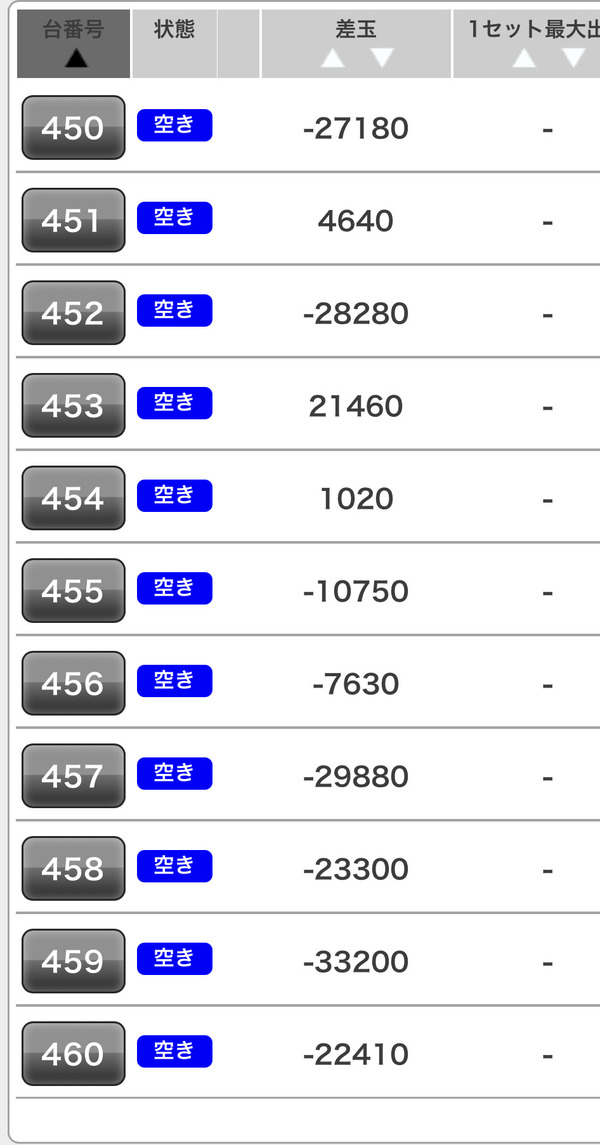The width and height of the screenshot is (600, 1145).
Task: Tap machine 455 button
Action: 74,591
